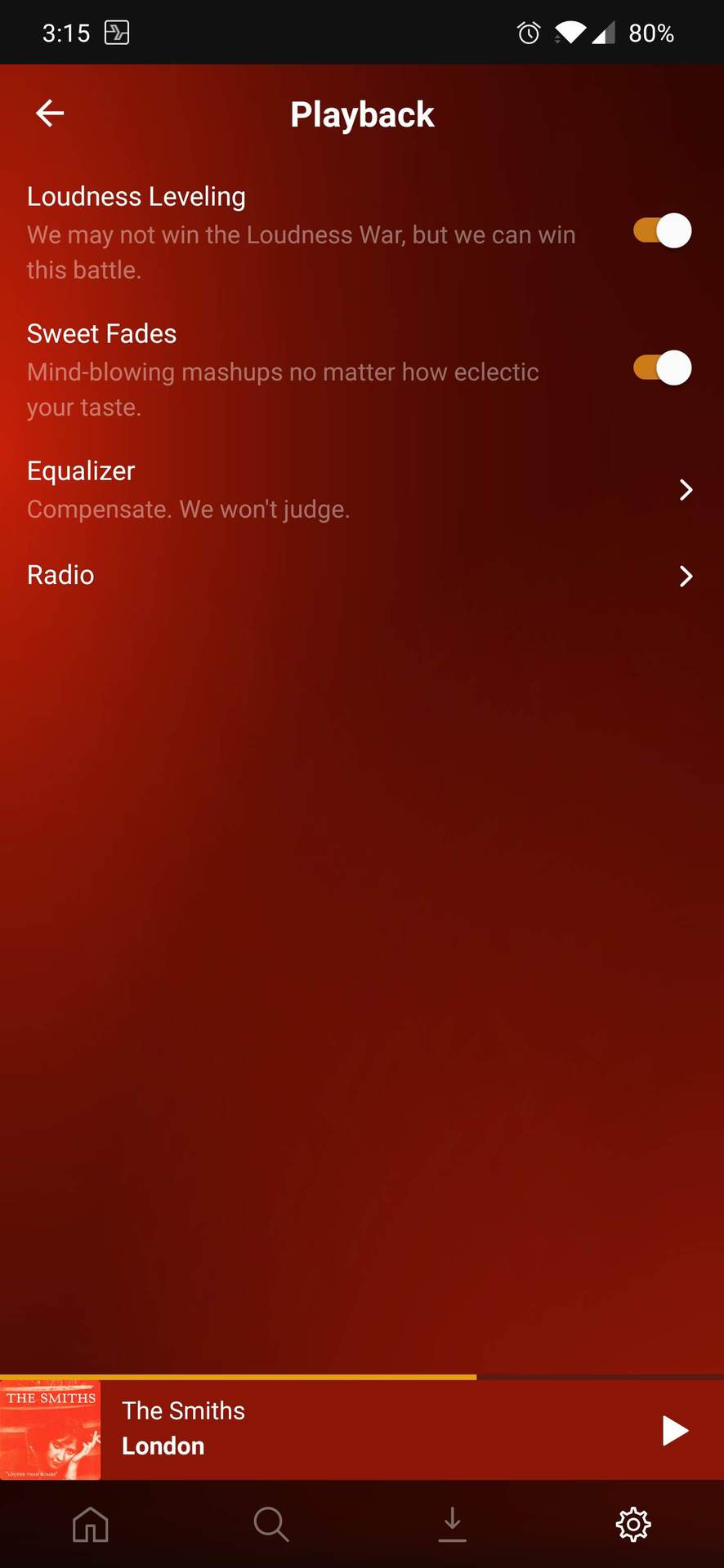Go back from Playback settings
This screenshot has height=1568, width=724.
(50, 114)
